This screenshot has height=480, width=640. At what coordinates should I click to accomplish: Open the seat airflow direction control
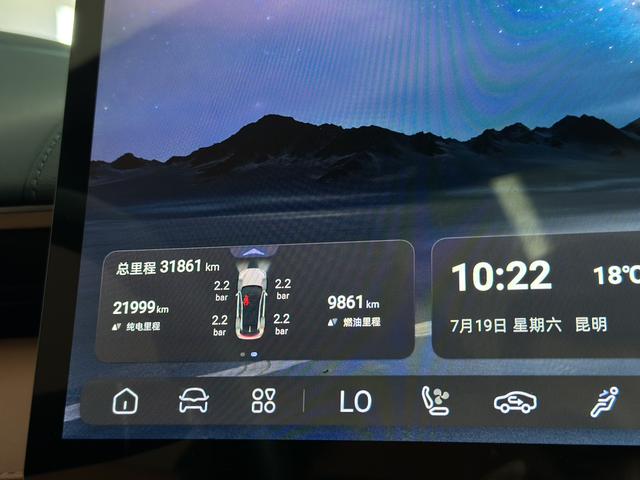604,402
